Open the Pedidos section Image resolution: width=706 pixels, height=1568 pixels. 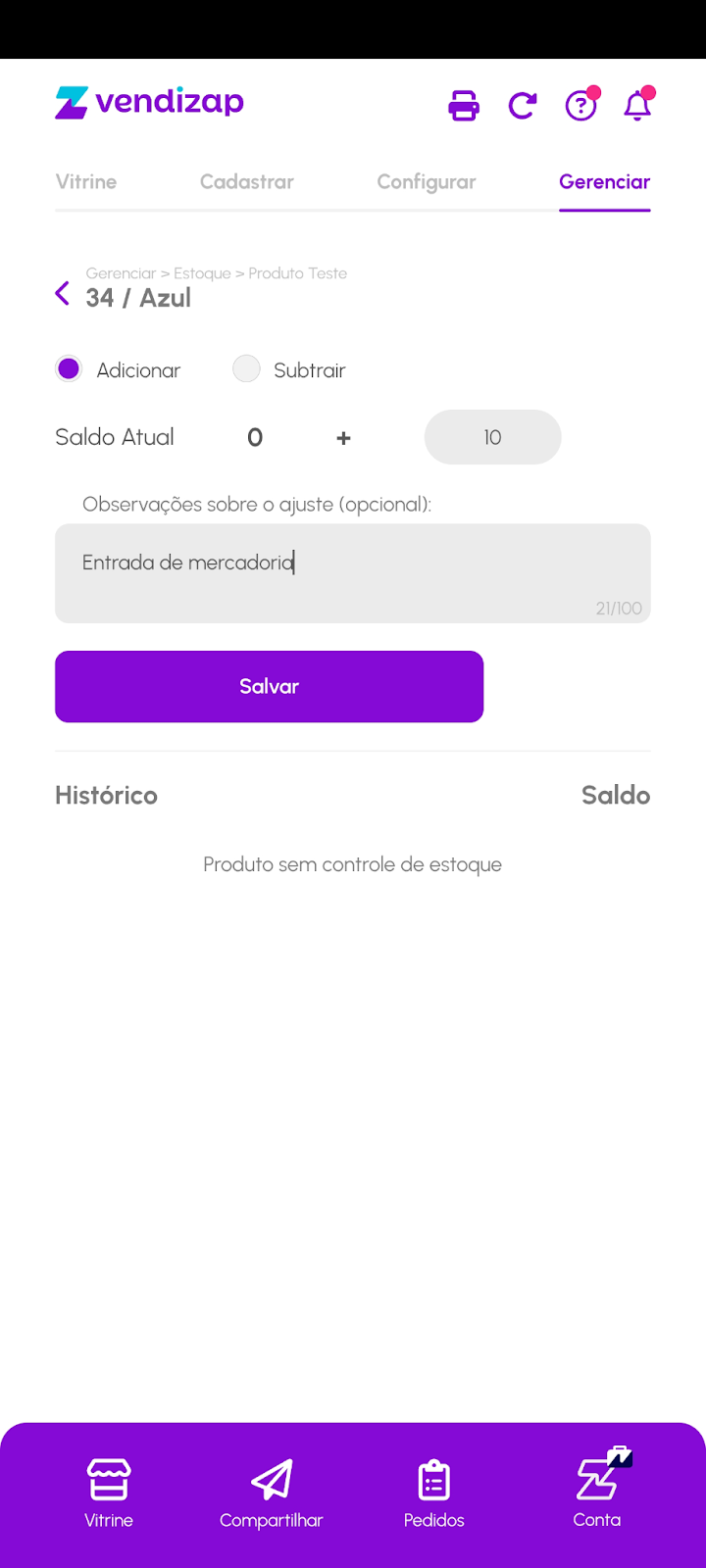[x=434, y=1494]
